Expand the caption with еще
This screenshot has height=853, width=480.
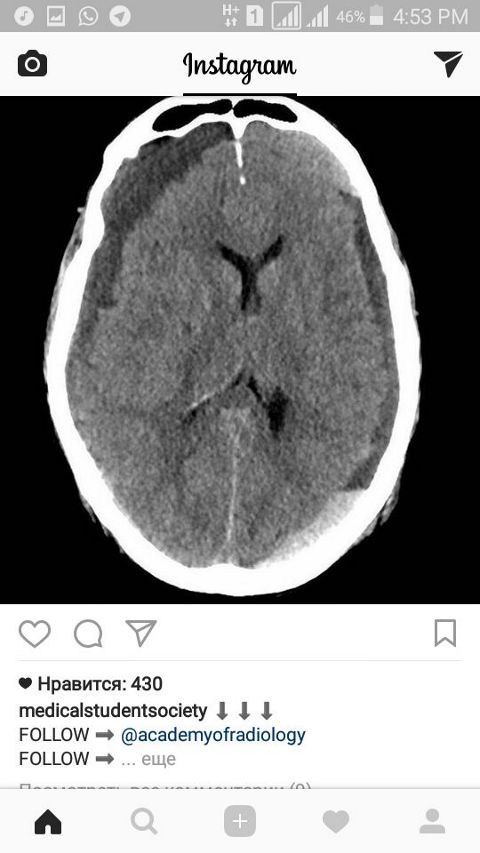pyautogui.click(x=158, y=758)
